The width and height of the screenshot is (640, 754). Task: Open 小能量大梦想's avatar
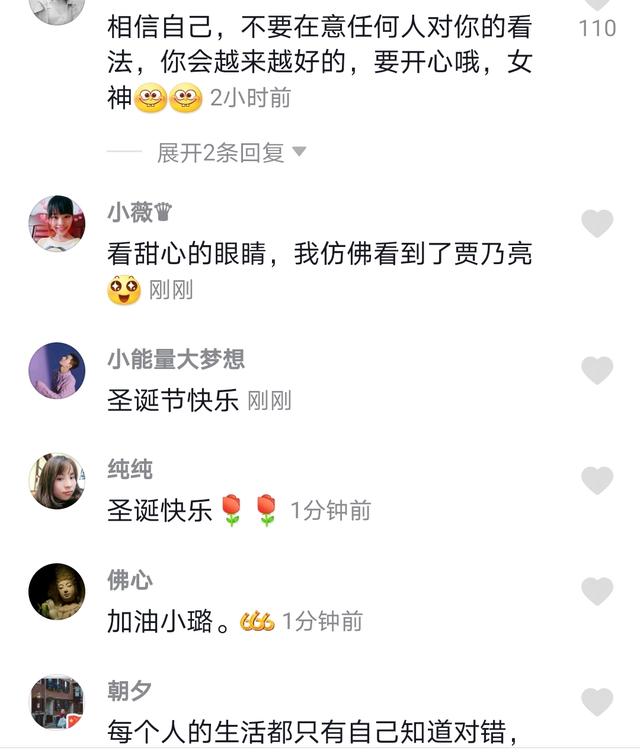click(57, 371)
